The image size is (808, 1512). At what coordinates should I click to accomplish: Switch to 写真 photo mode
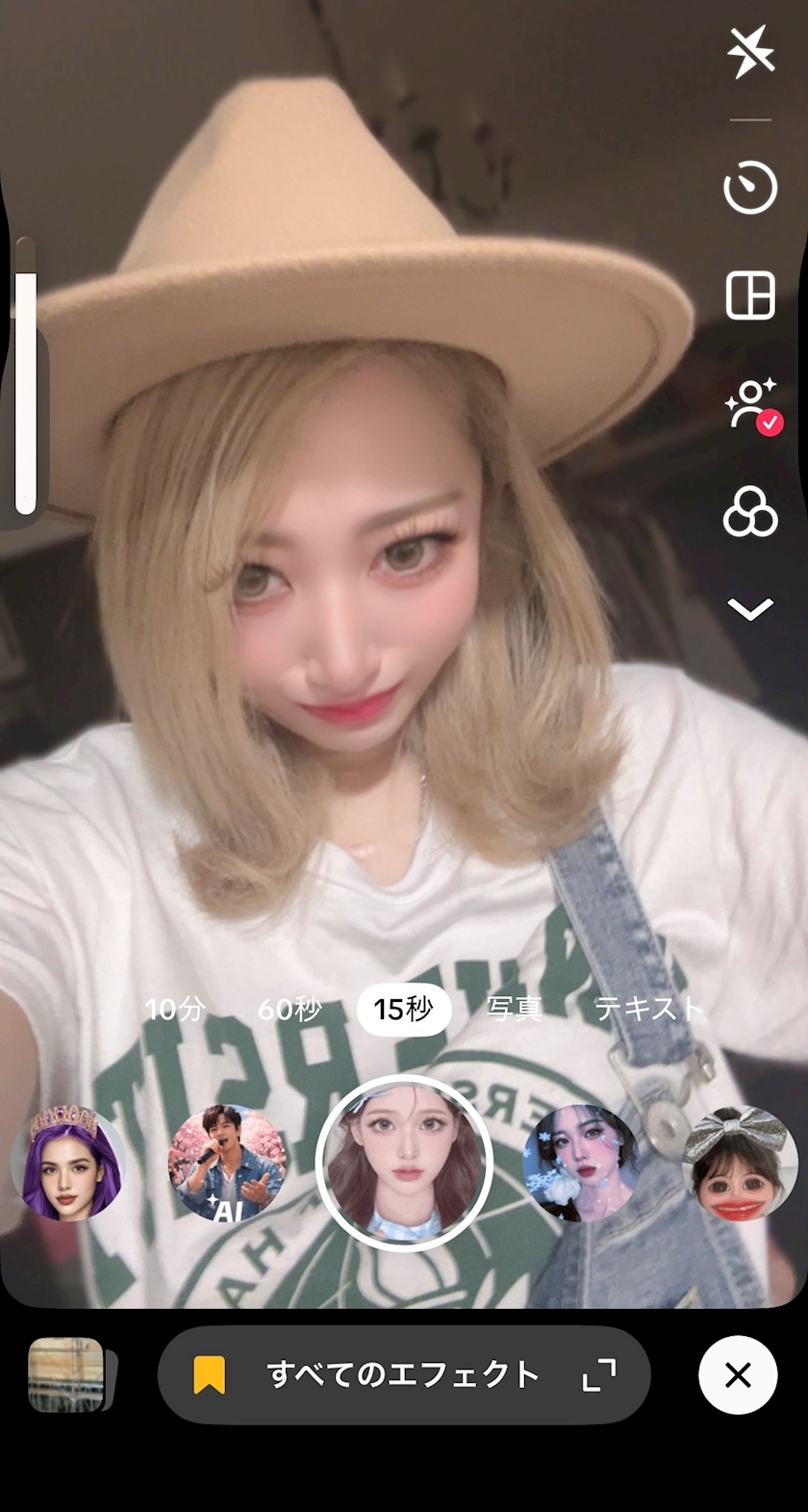[514, 1009]
